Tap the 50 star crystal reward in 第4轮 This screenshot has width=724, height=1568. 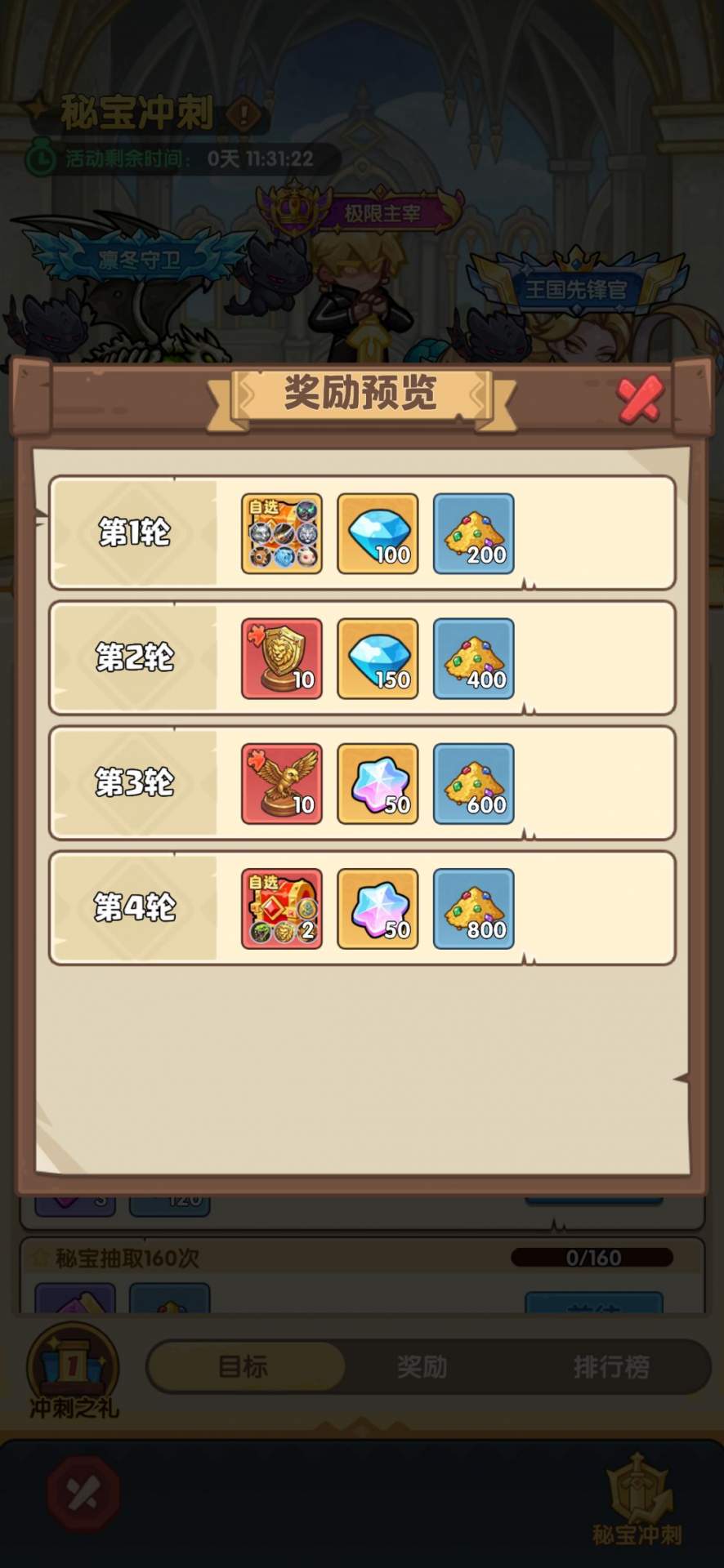point(378,908)
